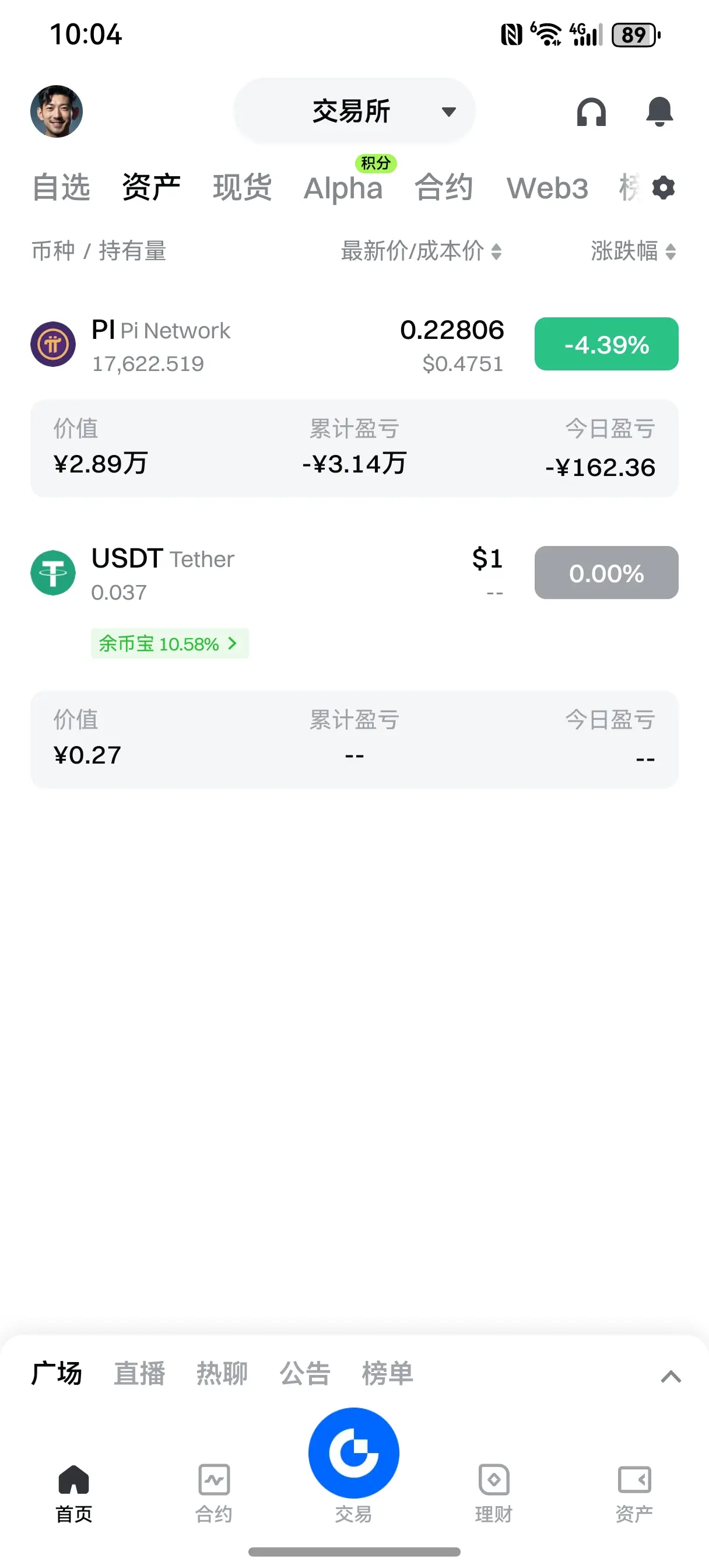This screenshot has height=1568, width=709.
Task: Switch to the 公告 section
Action: pyautogui.click(x=304, y=1374)
